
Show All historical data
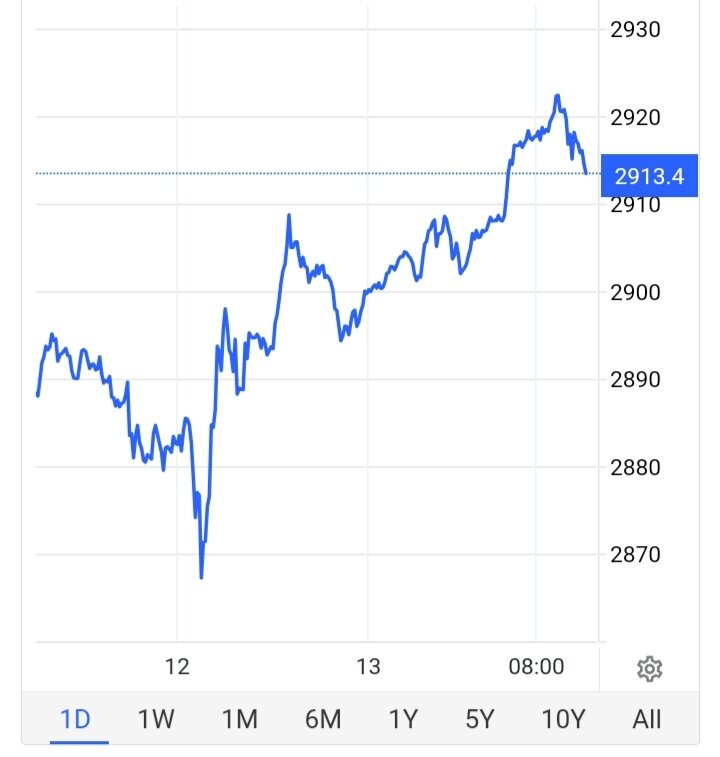tap(646, 718)
